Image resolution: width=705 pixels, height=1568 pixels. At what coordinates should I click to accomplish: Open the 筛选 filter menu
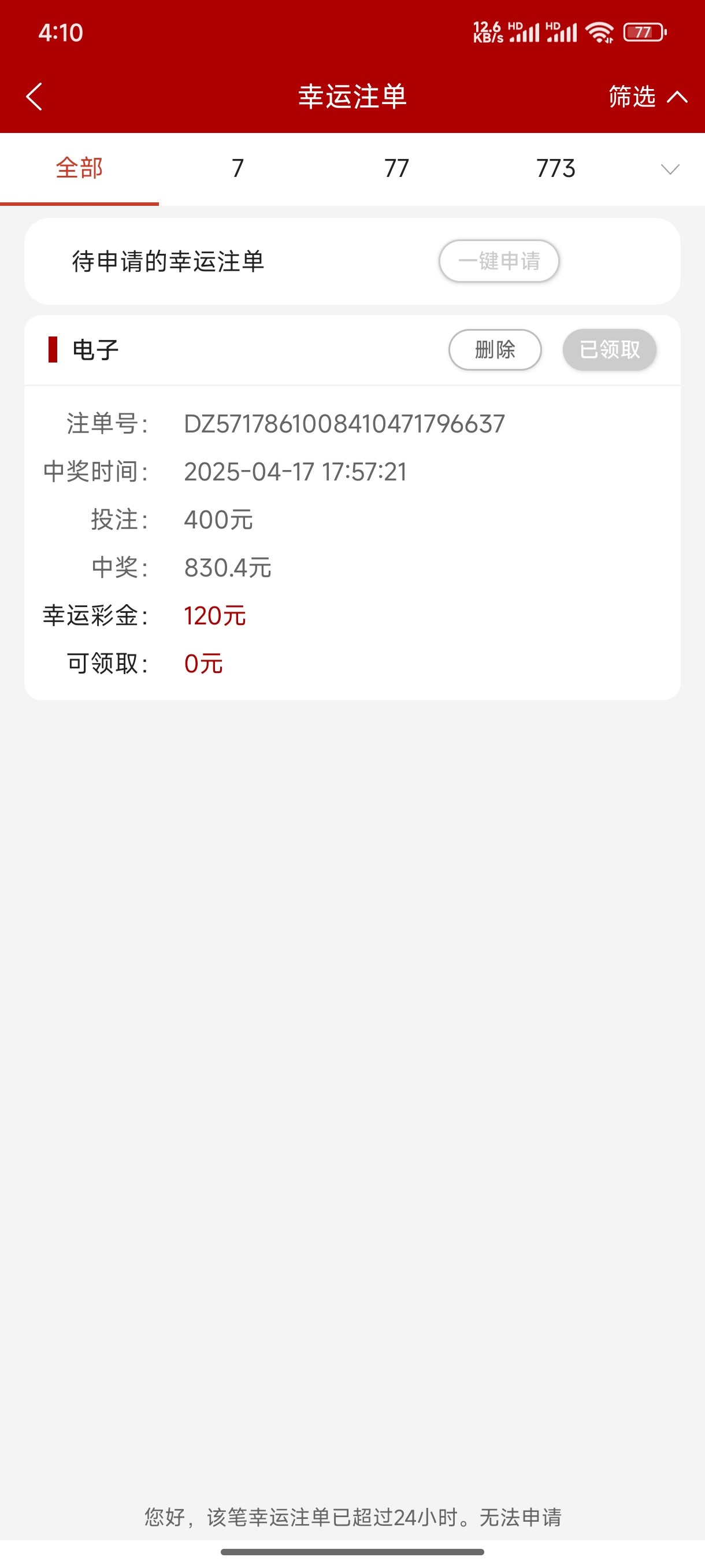coord(647,97)
